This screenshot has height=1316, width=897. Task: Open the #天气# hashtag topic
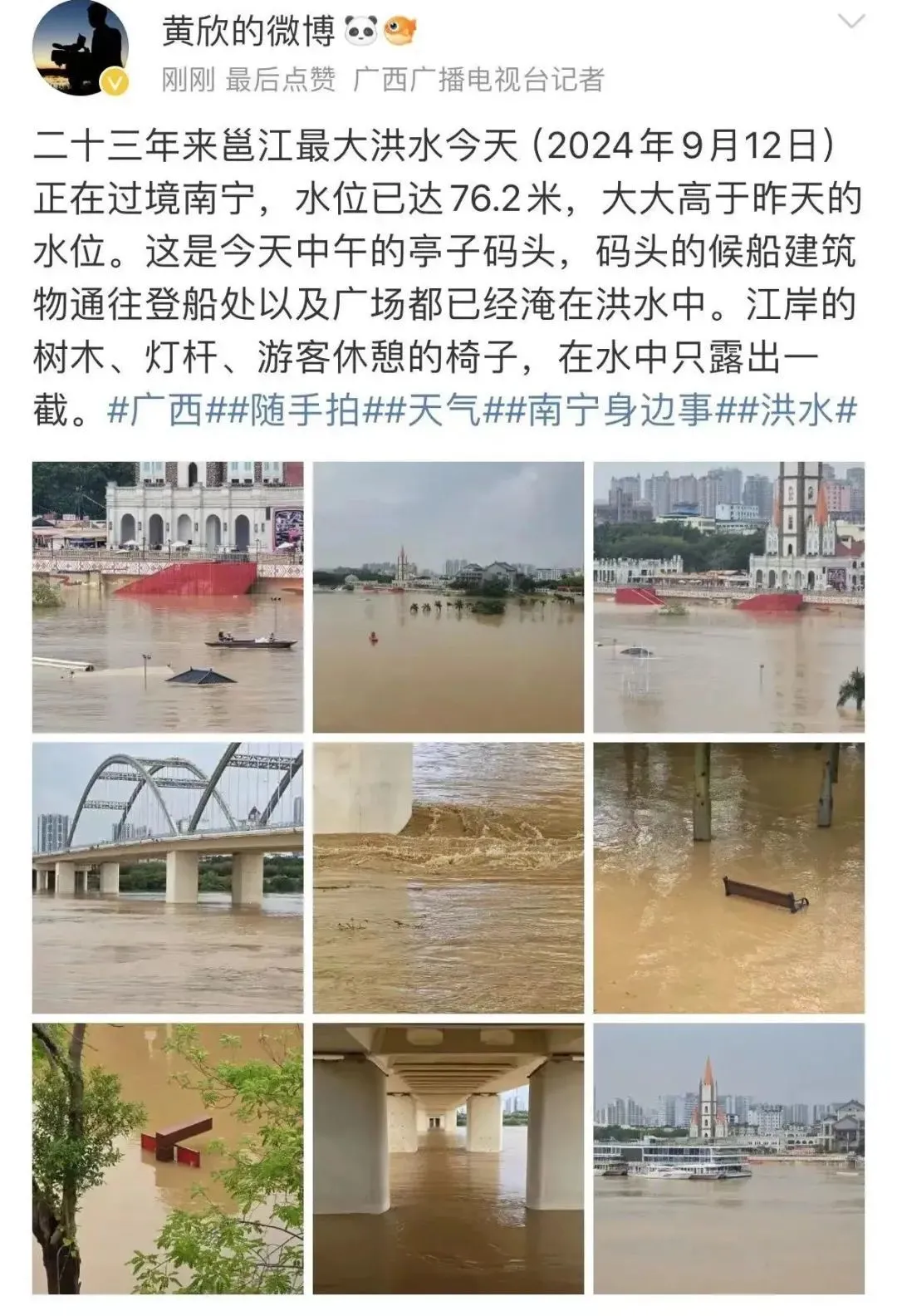click(447, 410)
